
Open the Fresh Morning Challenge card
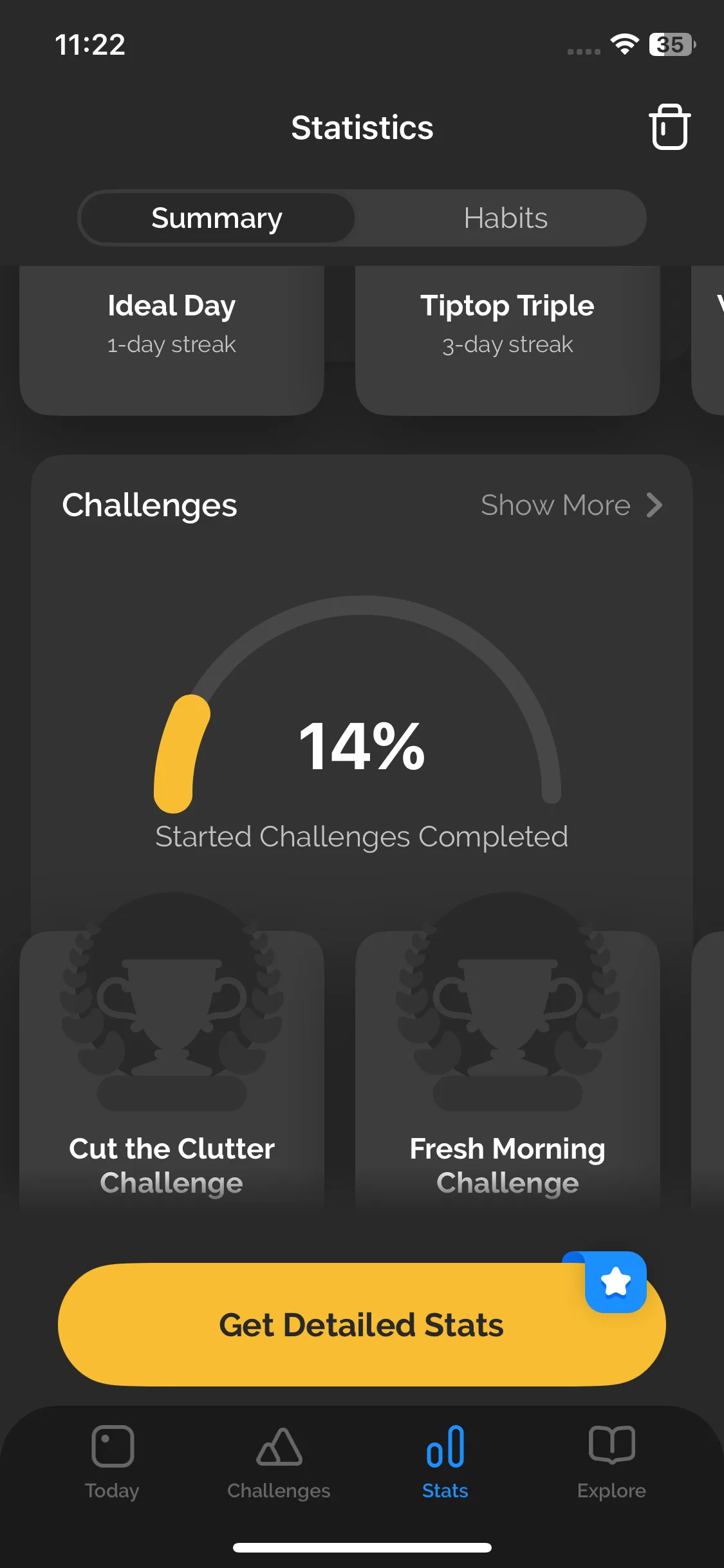point(507,1069)
